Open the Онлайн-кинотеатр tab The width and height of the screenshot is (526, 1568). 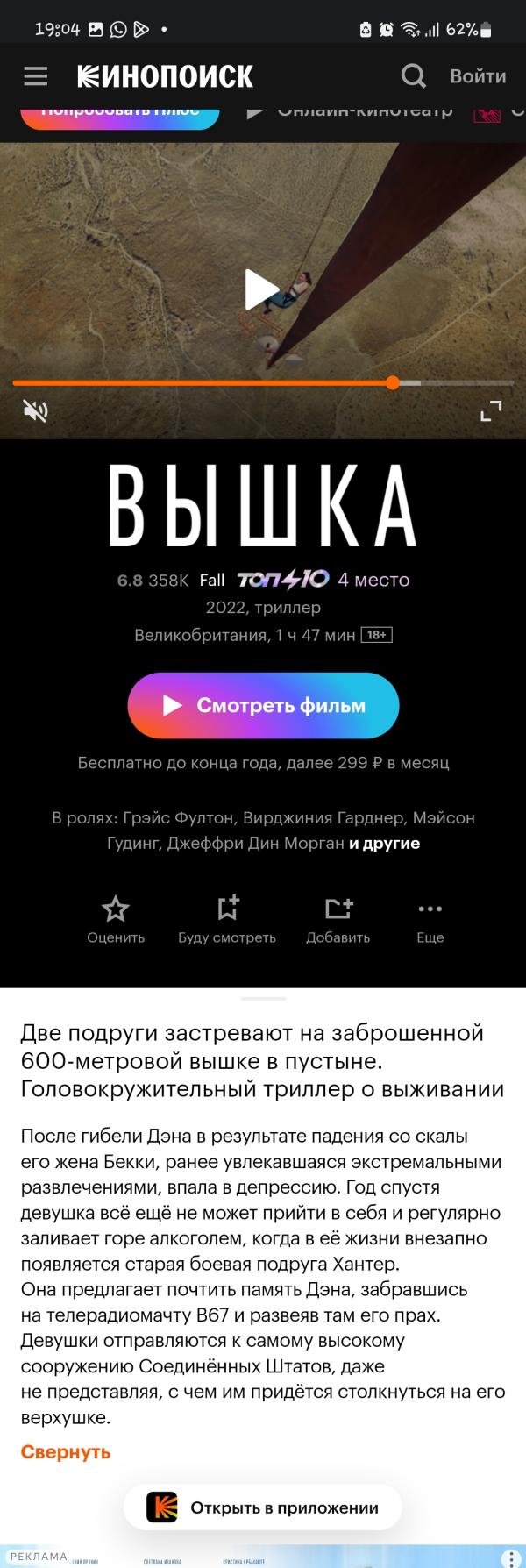[351, 112]
